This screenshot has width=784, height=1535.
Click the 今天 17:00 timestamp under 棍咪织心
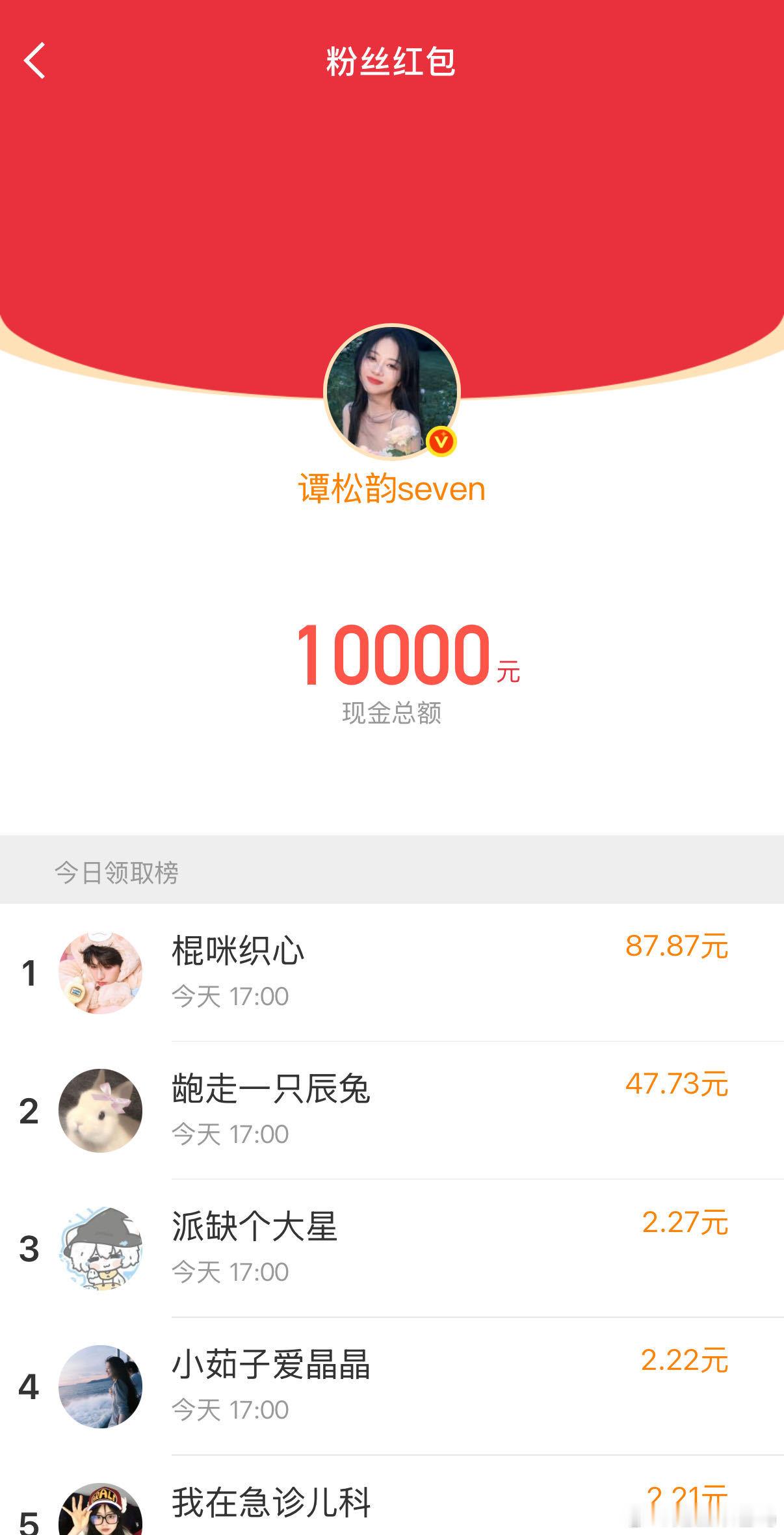(x=230, y=996)
